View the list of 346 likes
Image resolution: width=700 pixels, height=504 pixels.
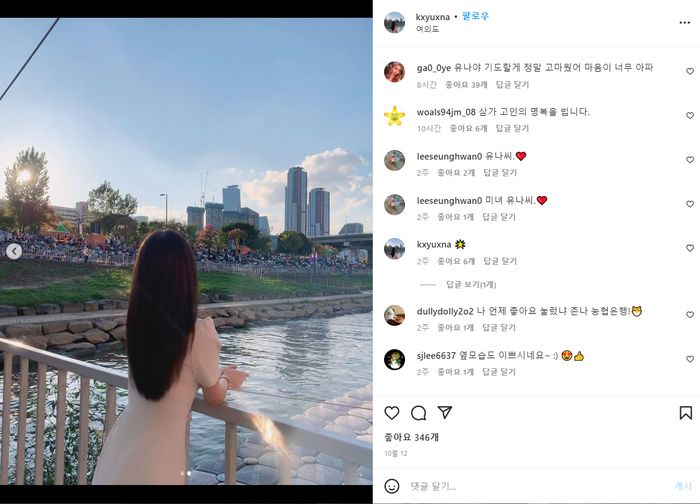tap(412, 437)
